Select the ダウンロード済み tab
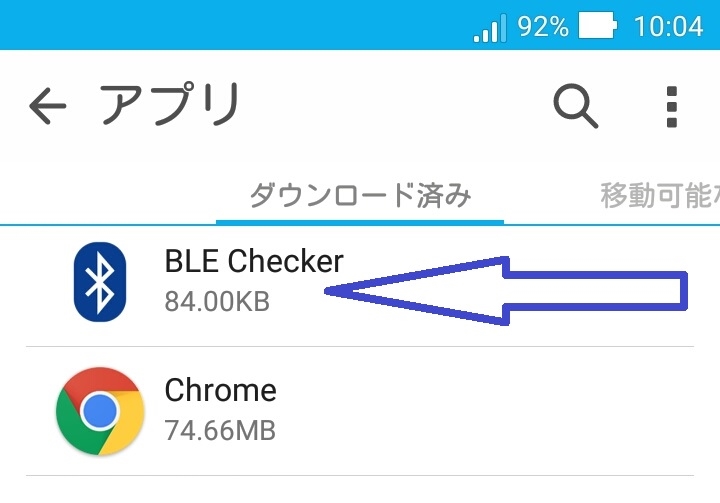 point(359,195)
